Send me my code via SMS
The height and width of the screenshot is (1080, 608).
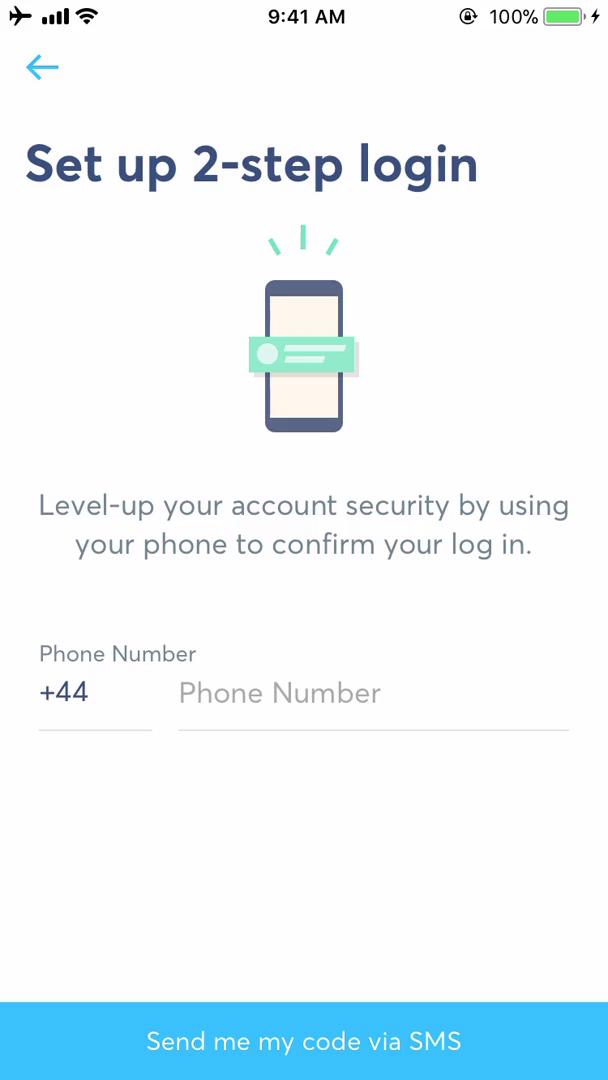304,1040
